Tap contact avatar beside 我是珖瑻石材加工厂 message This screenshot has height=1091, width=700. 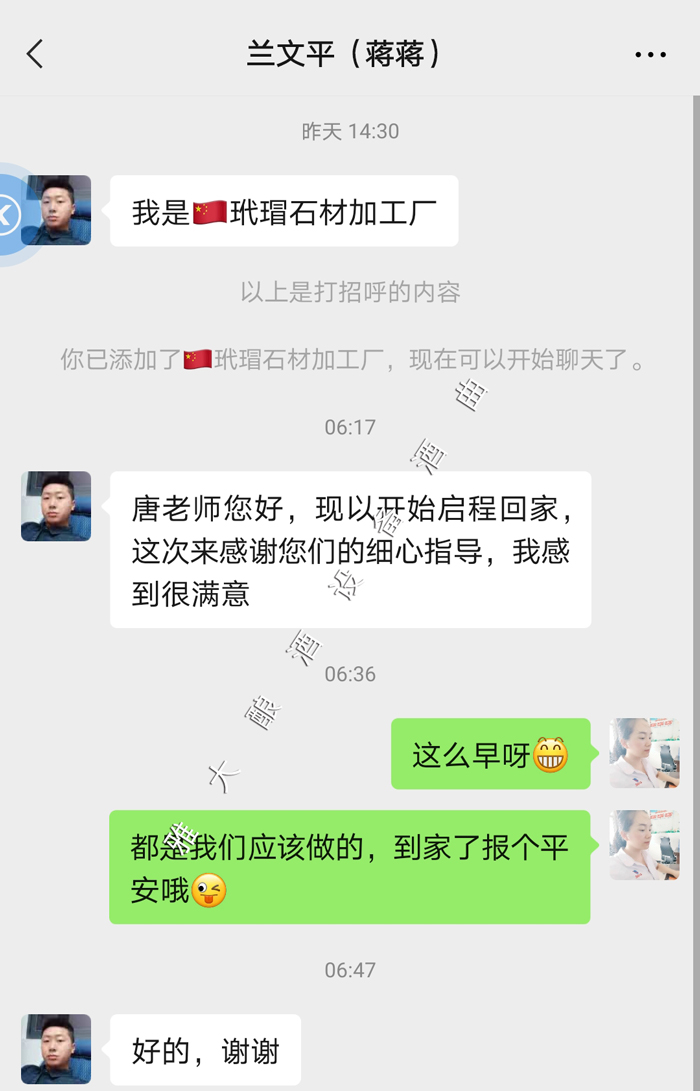[x=57, y=210]
